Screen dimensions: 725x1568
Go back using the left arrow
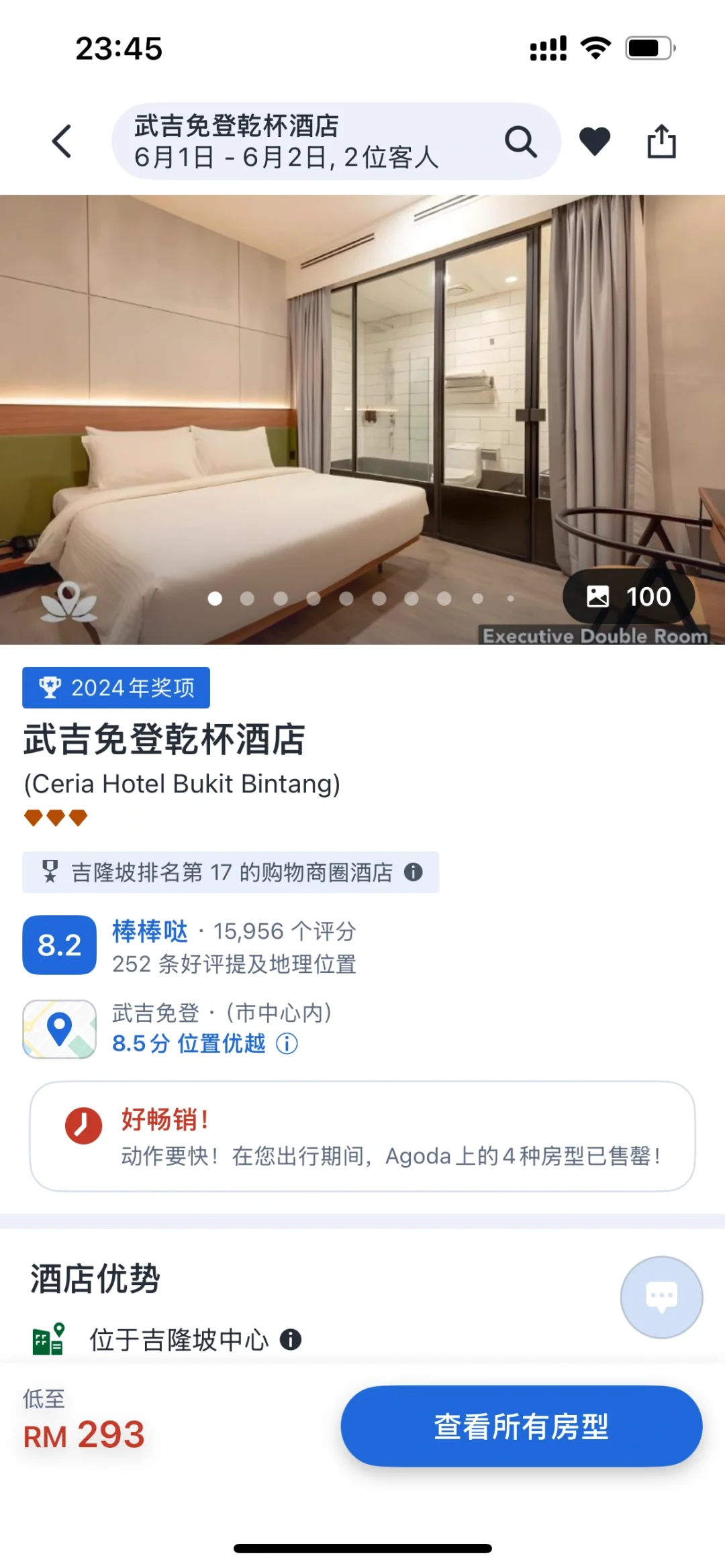62,142
